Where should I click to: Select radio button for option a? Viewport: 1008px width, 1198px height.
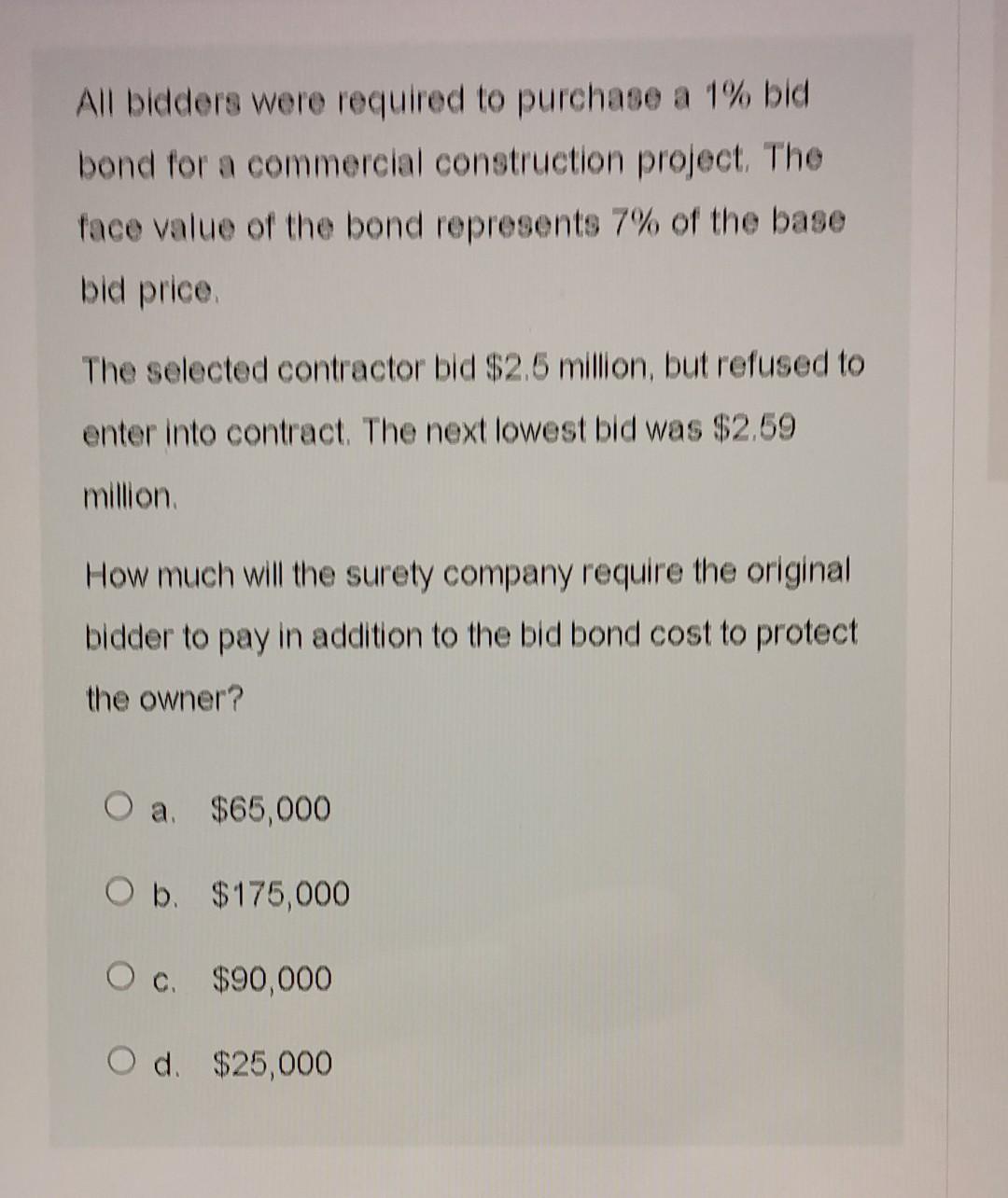[119, 806]
